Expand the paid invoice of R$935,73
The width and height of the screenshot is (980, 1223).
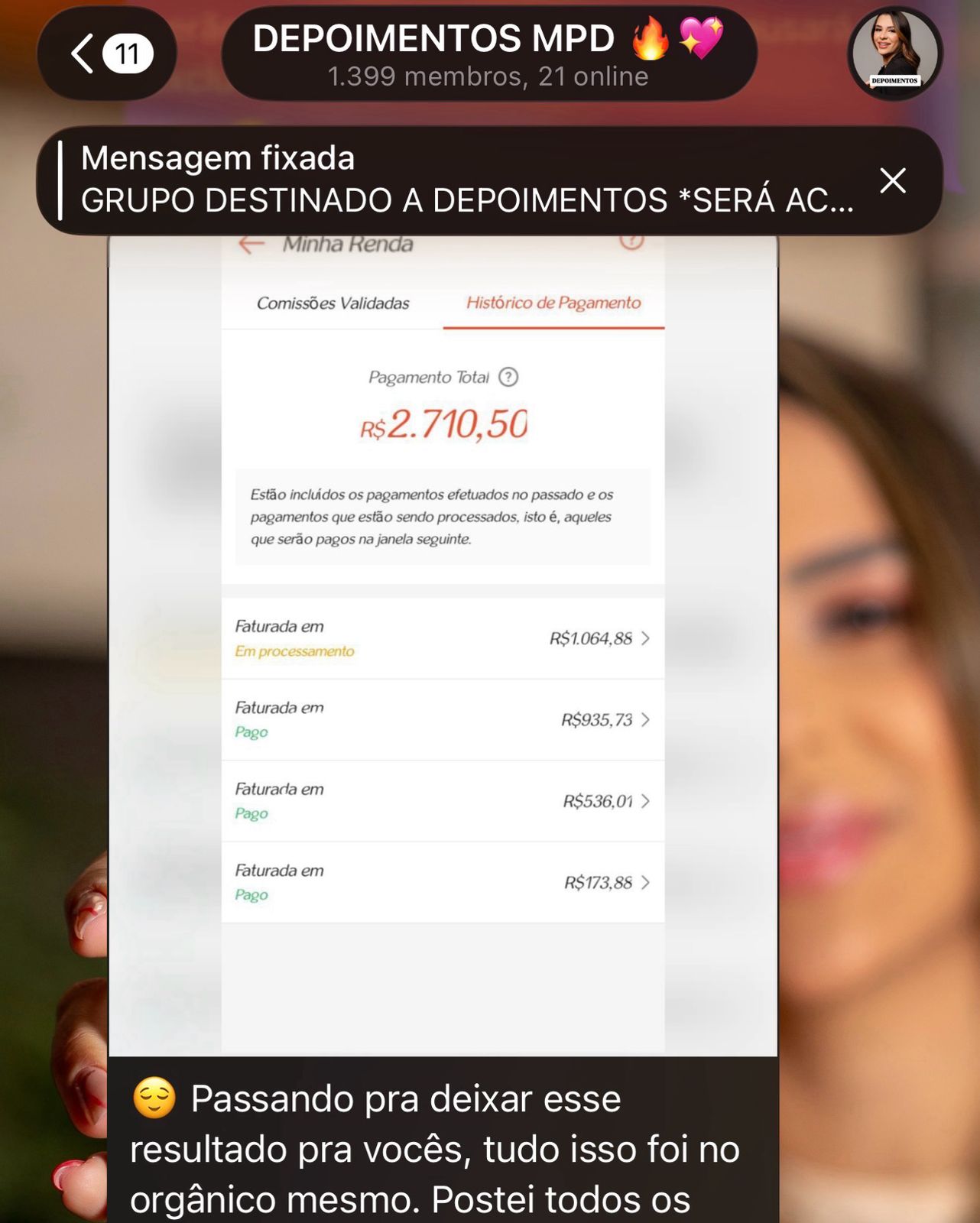click(644, 721)
